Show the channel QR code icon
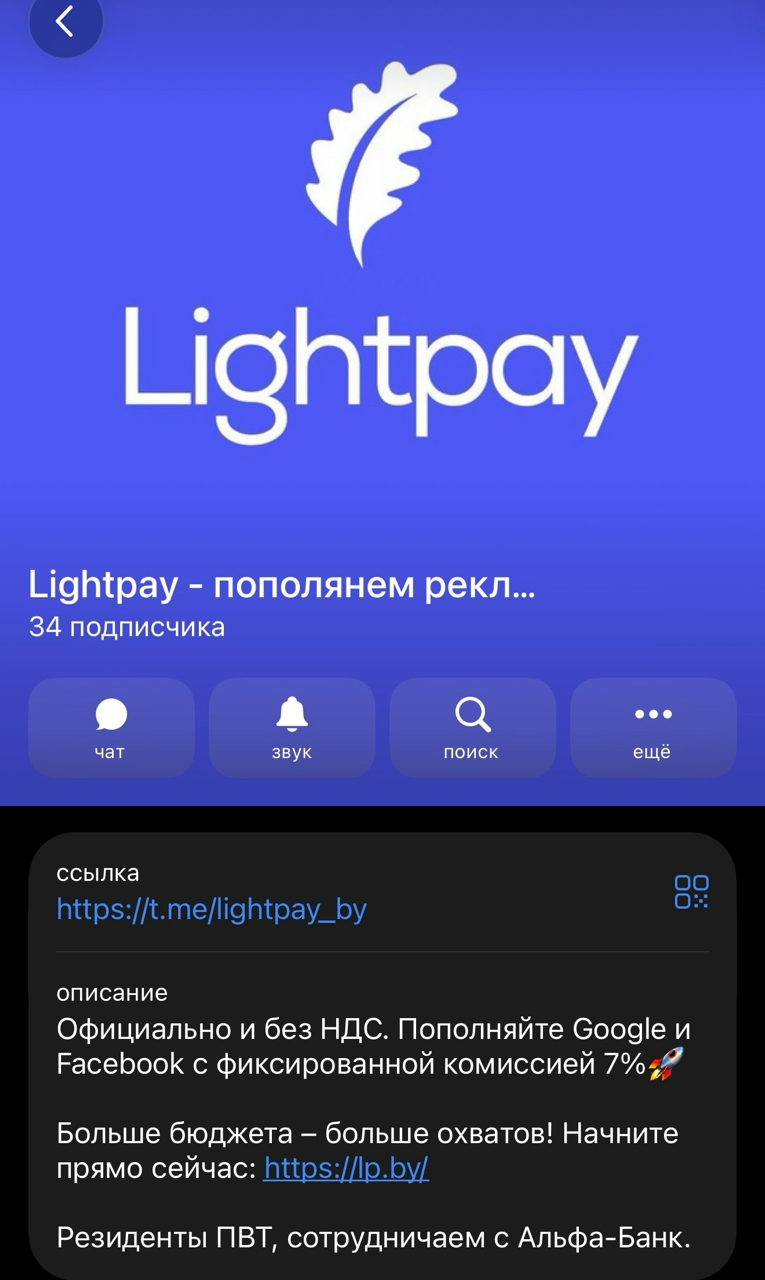 (x=691, y=891)
